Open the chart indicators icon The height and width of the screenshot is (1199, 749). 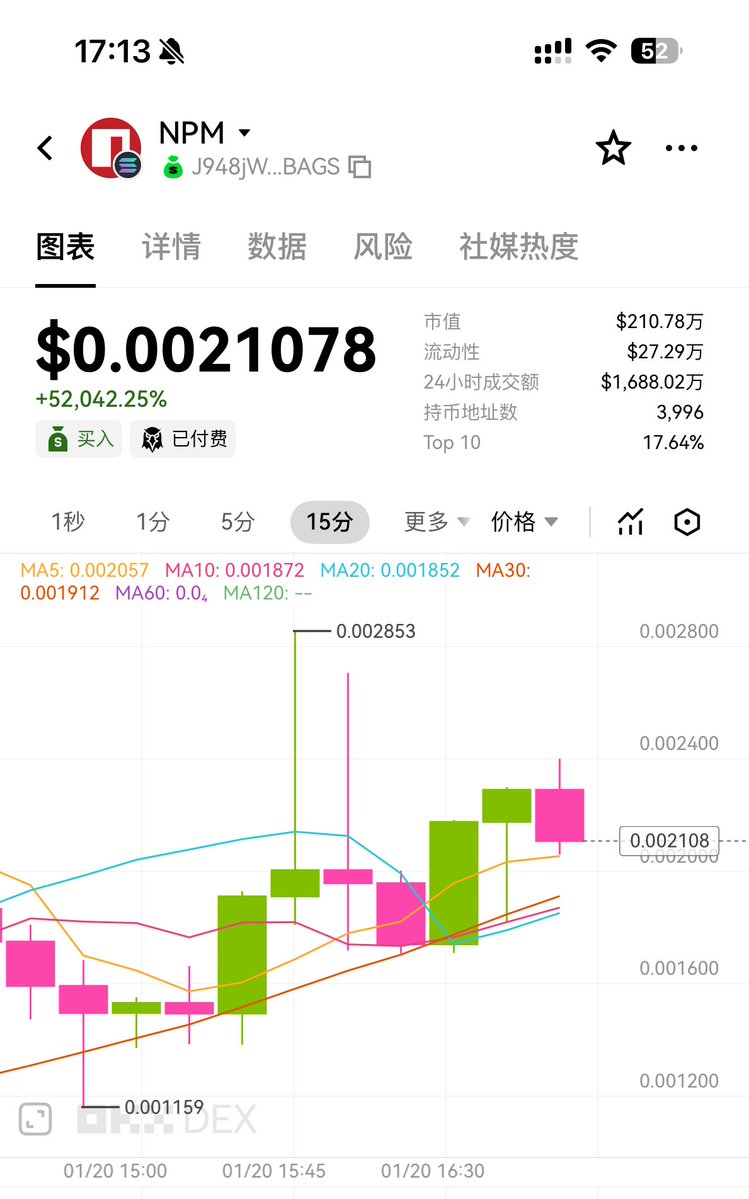pos(630,522)
